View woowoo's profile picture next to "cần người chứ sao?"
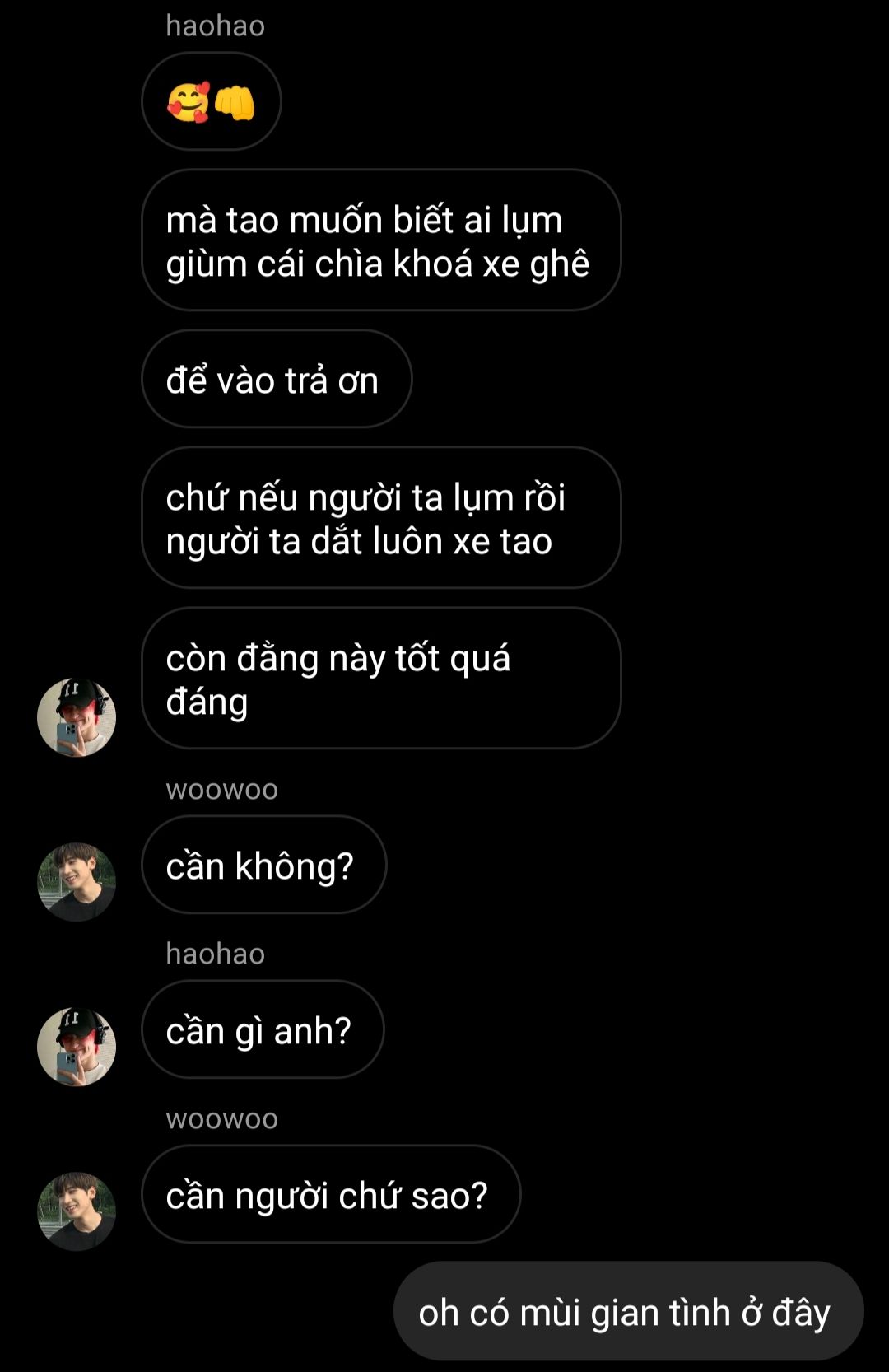 click(77, 1211)
